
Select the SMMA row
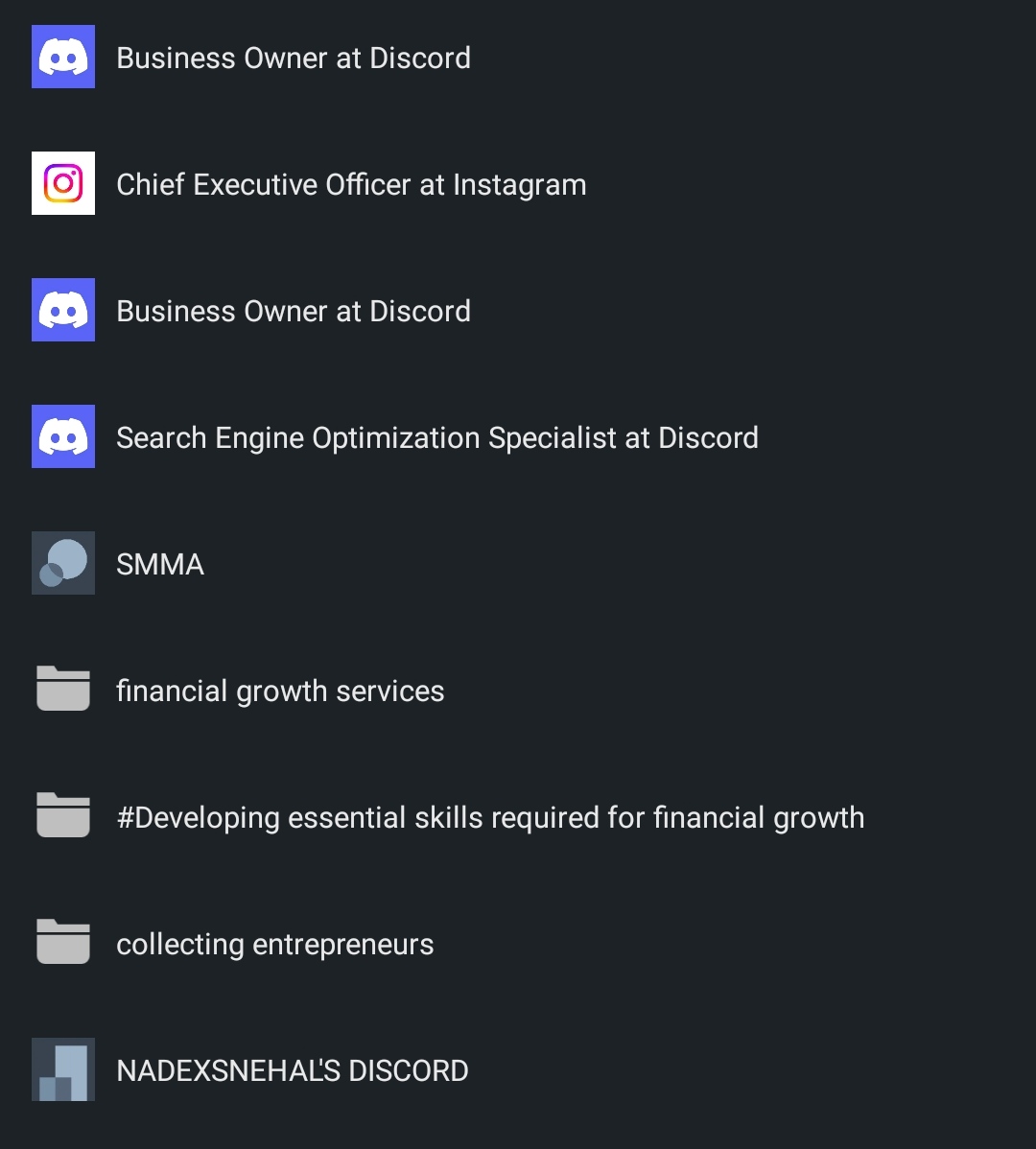160,565
